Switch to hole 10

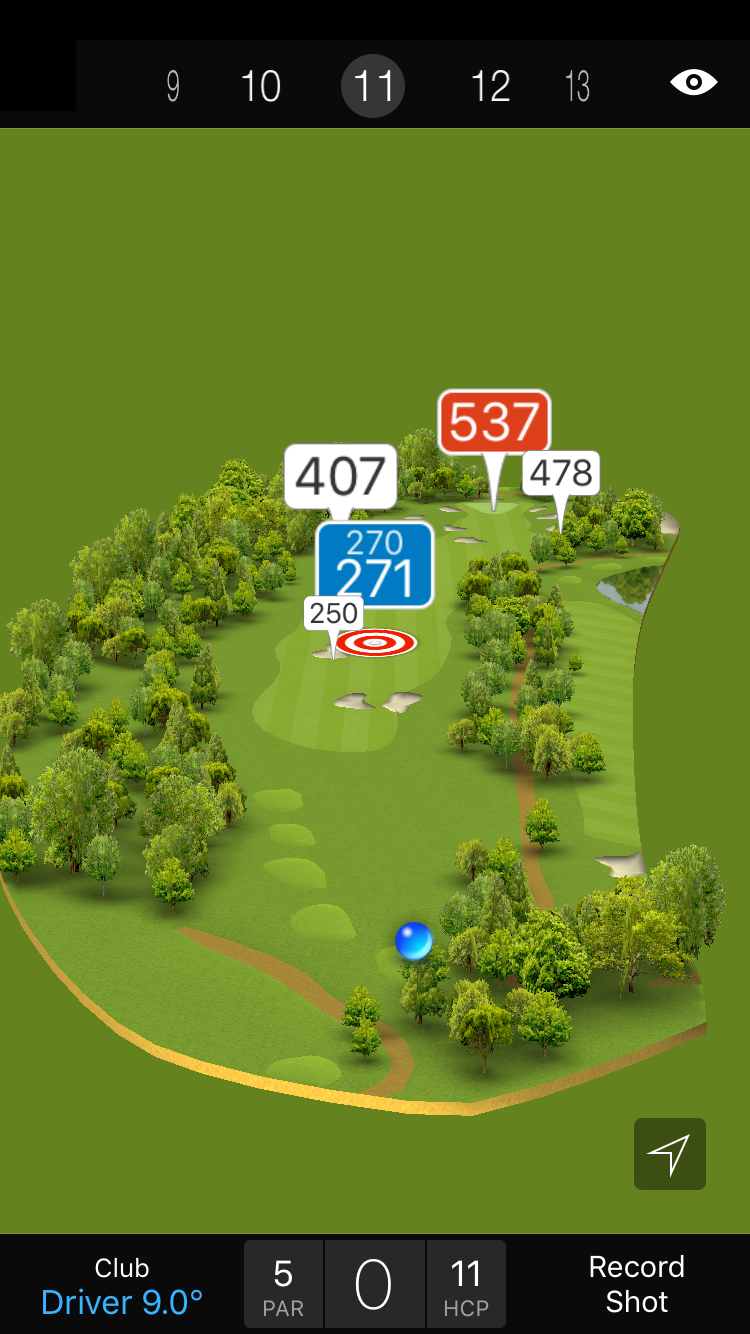(x=261, y=87)
